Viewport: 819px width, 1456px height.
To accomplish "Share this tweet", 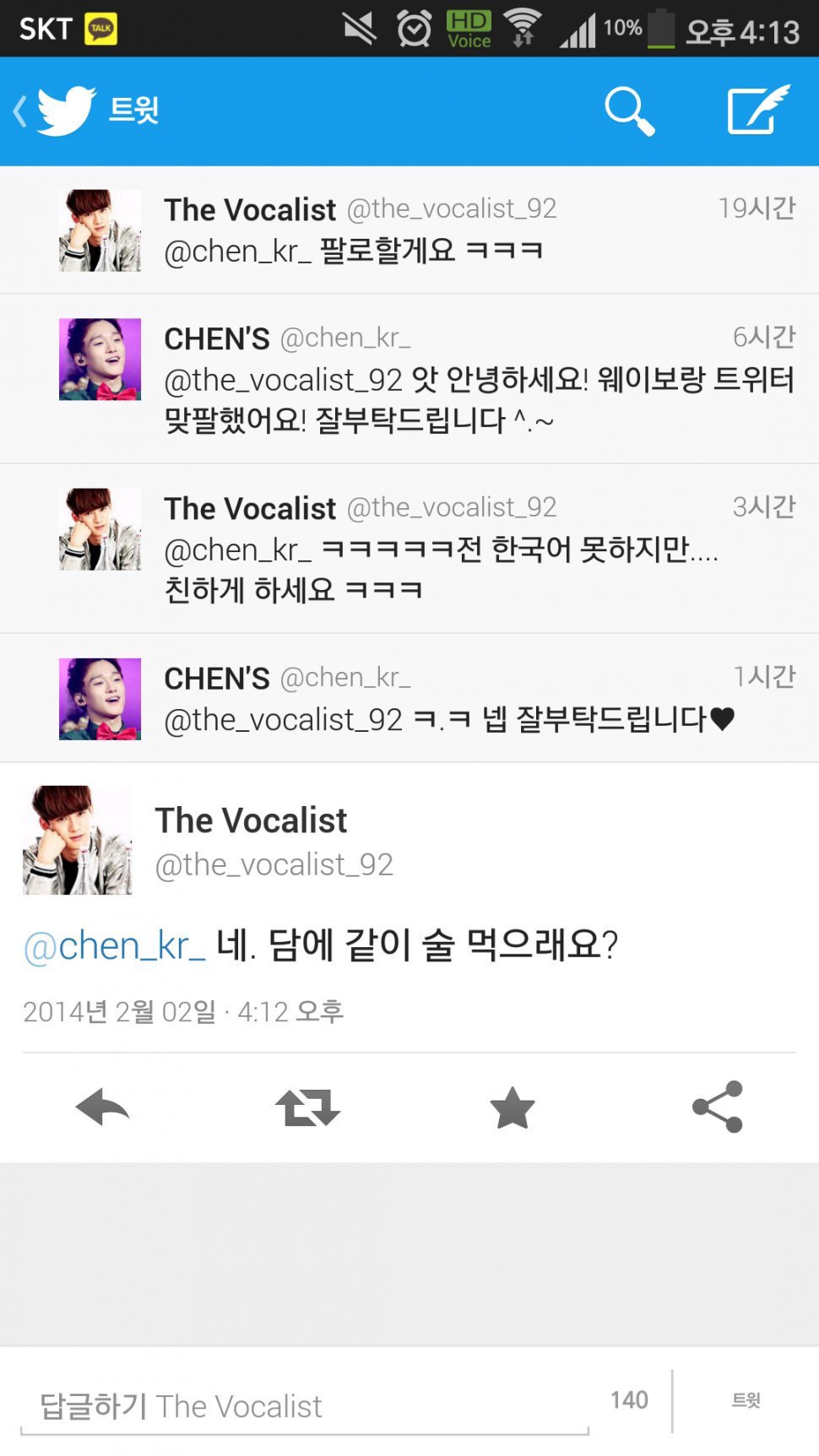I will (718, 1107).
